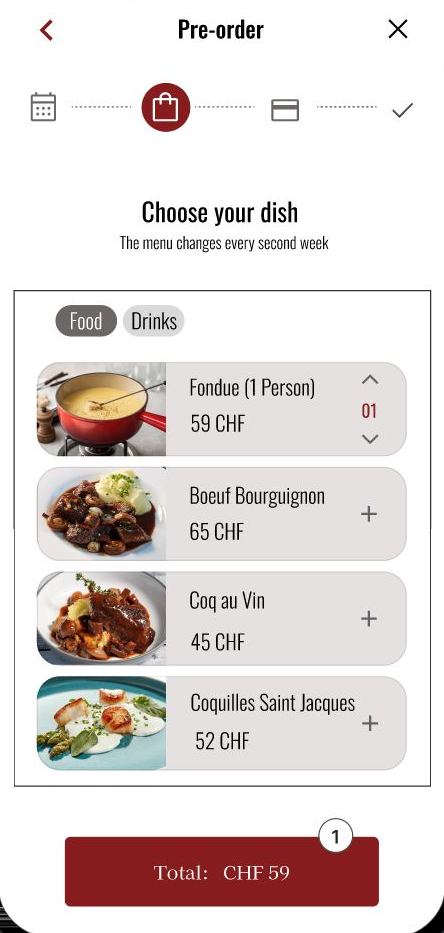This screenshot has height=933, width=444.
Task: Jump to the calendar date step
Action: click(x=43, y=107)
